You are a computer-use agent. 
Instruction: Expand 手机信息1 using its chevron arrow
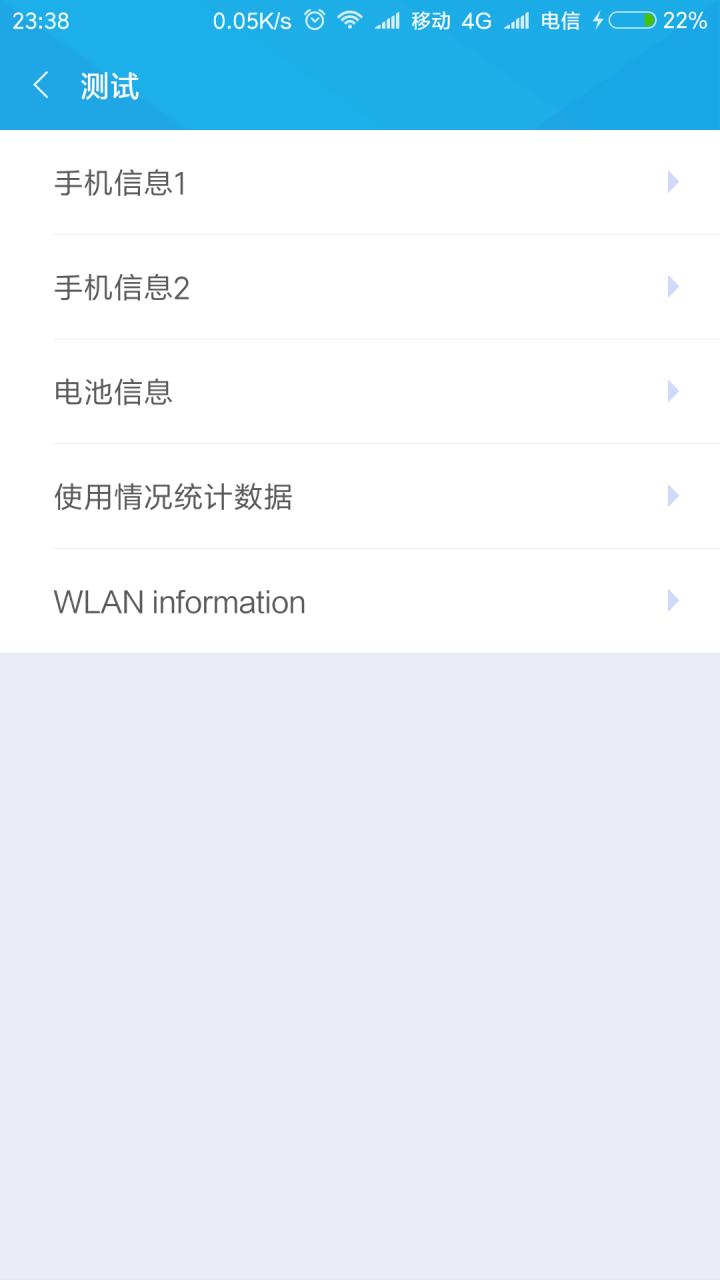pyautogui.click(x=671, y=183)
